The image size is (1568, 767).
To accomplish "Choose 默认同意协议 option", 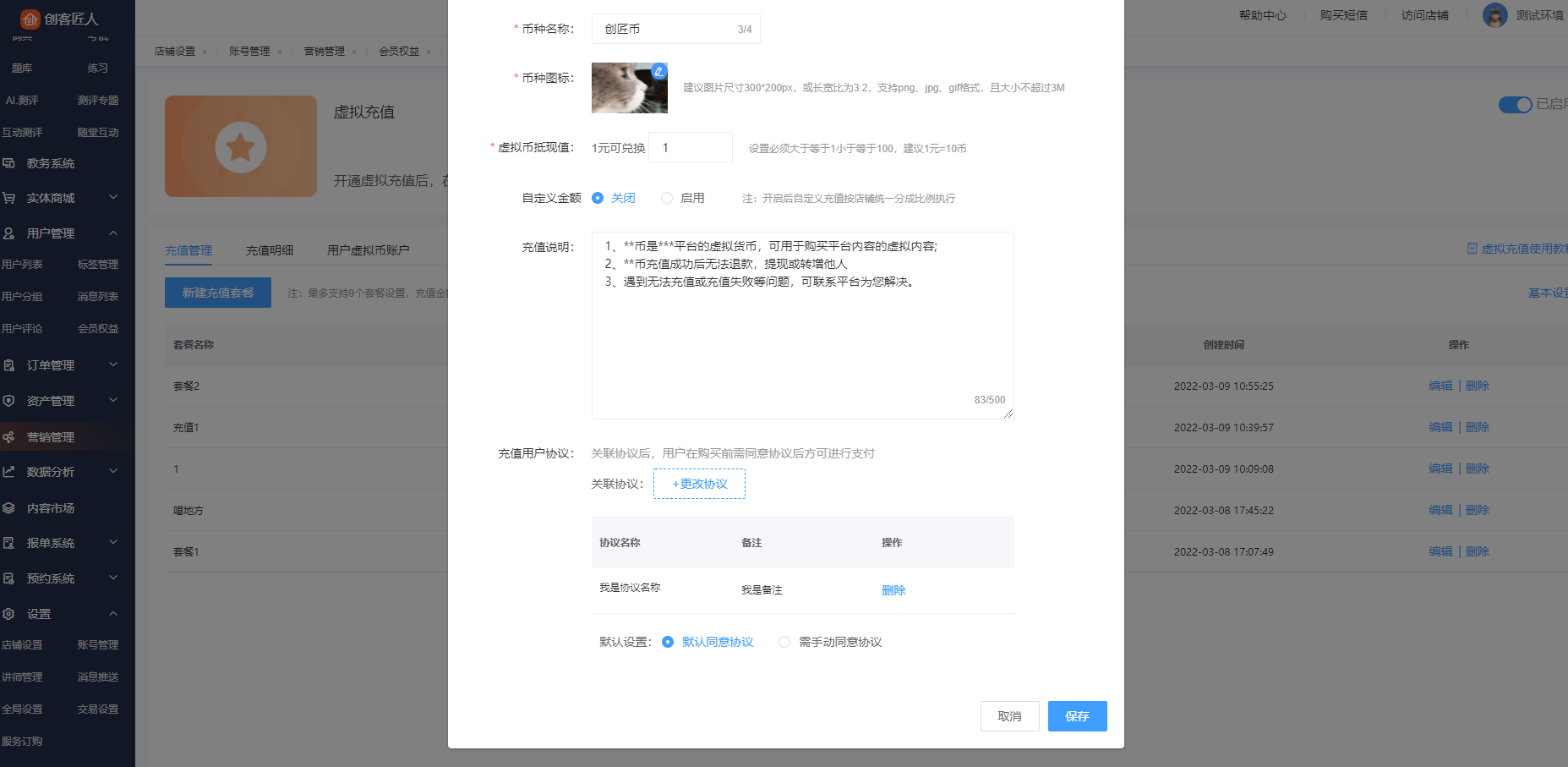I will pyautogui.click(x=668, y=642).
